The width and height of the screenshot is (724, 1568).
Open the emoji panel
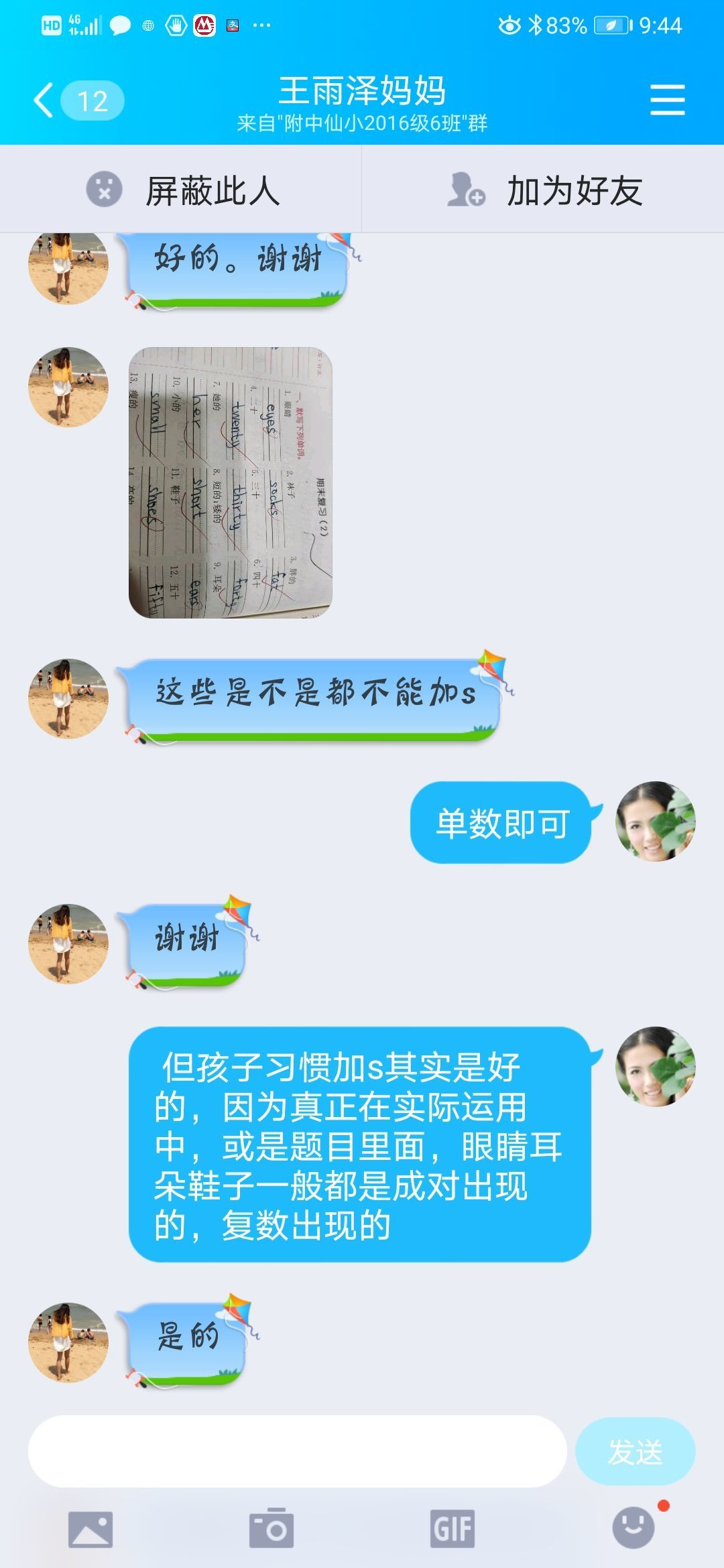[633, 1528]
